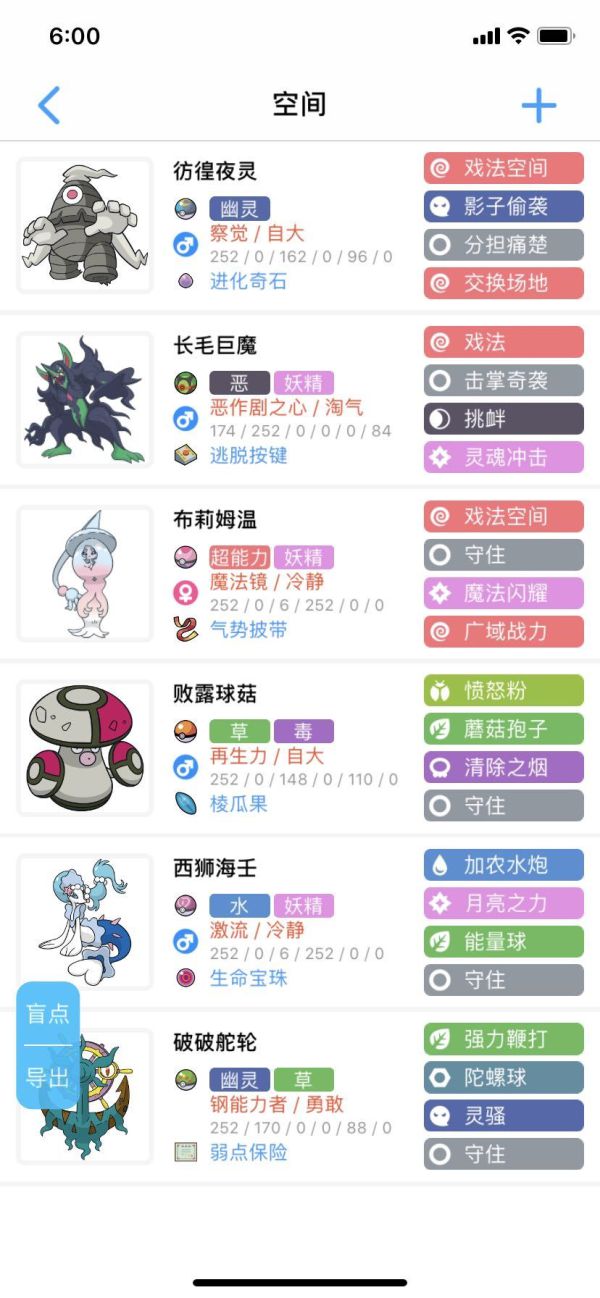Tap the 导出 export button
Image resolution: width=600 pixels, height=1298 pixels.
click(48, 1077)
